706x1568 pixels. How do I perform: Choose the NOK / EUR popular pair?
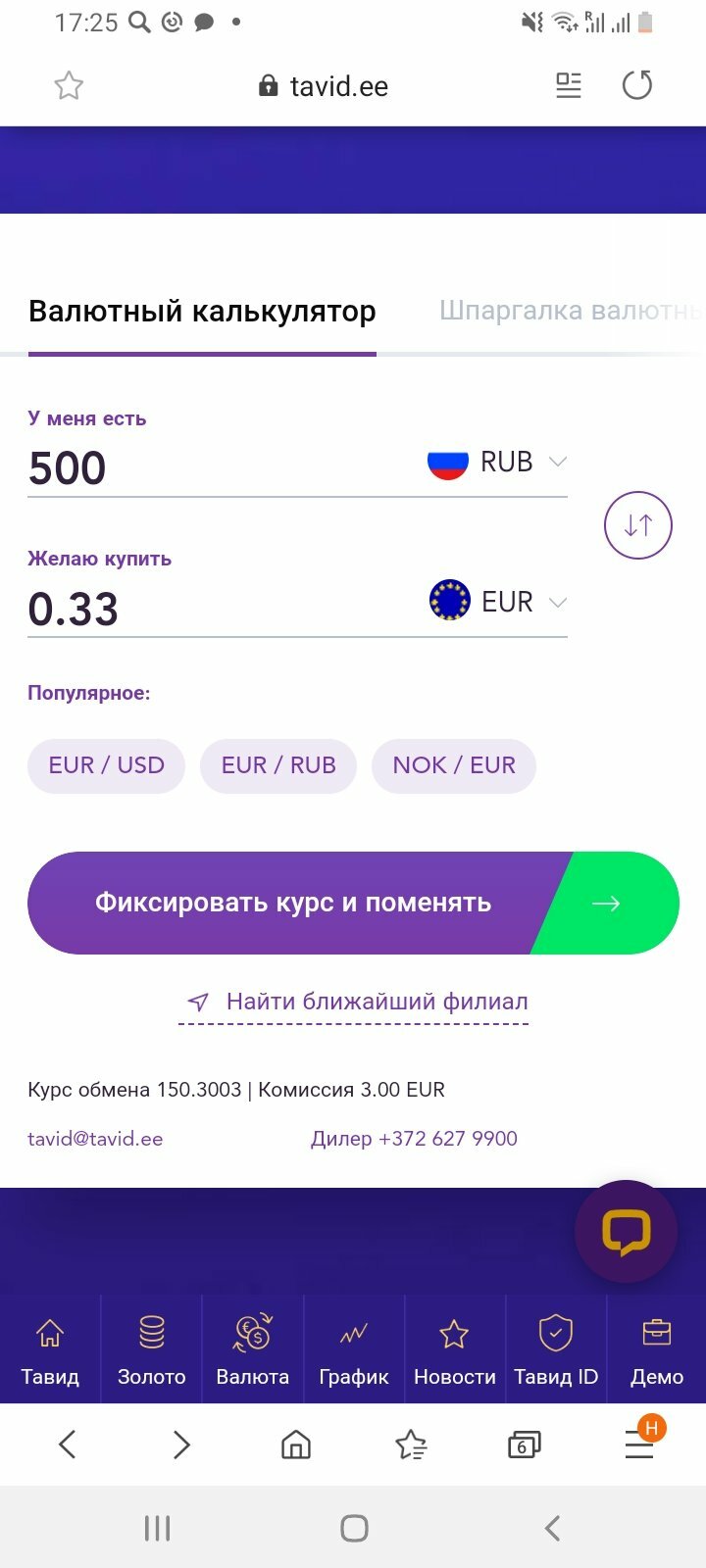click(454, 765)
